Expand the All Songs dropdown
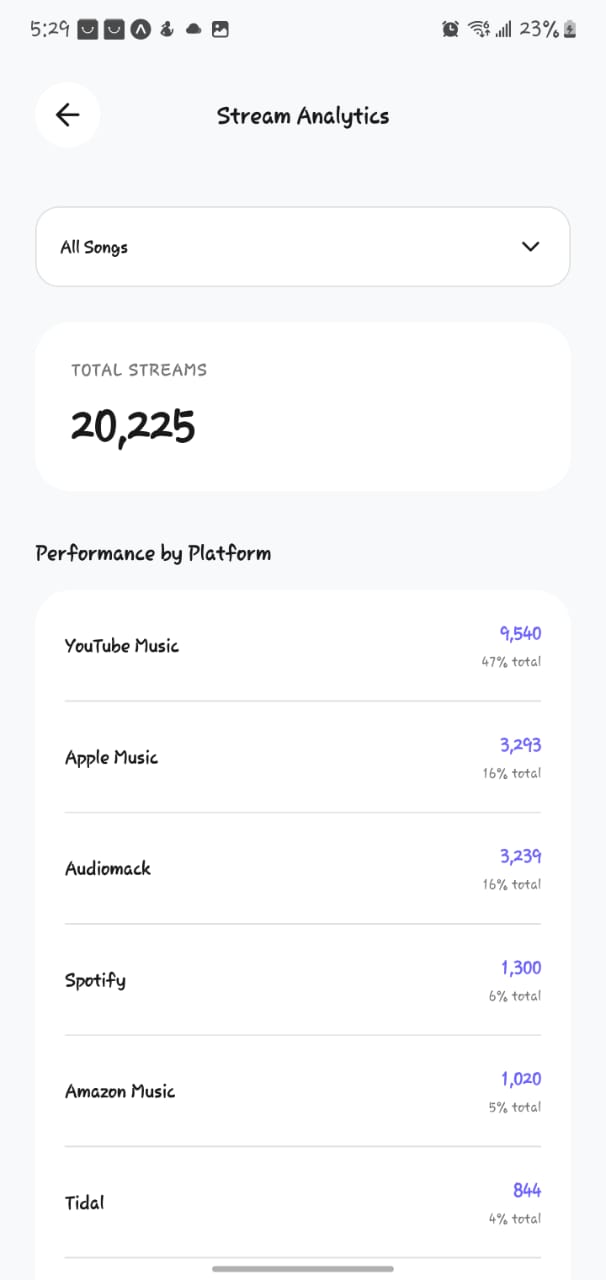The height and width of the screenshot is (1280, 606). point(302,247)
